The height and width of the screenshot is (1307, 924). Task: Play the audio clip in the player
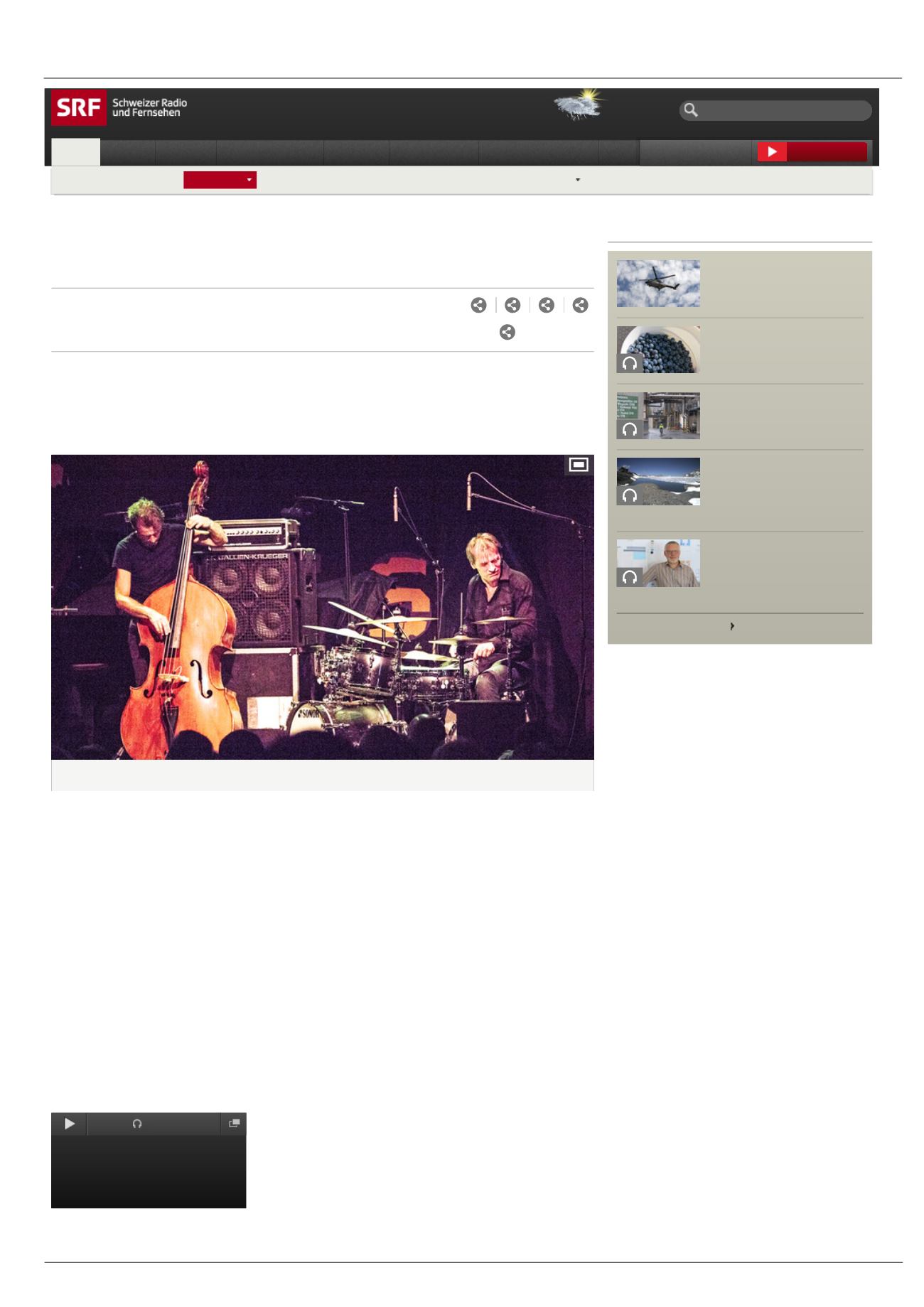(x=69, y=1124)
